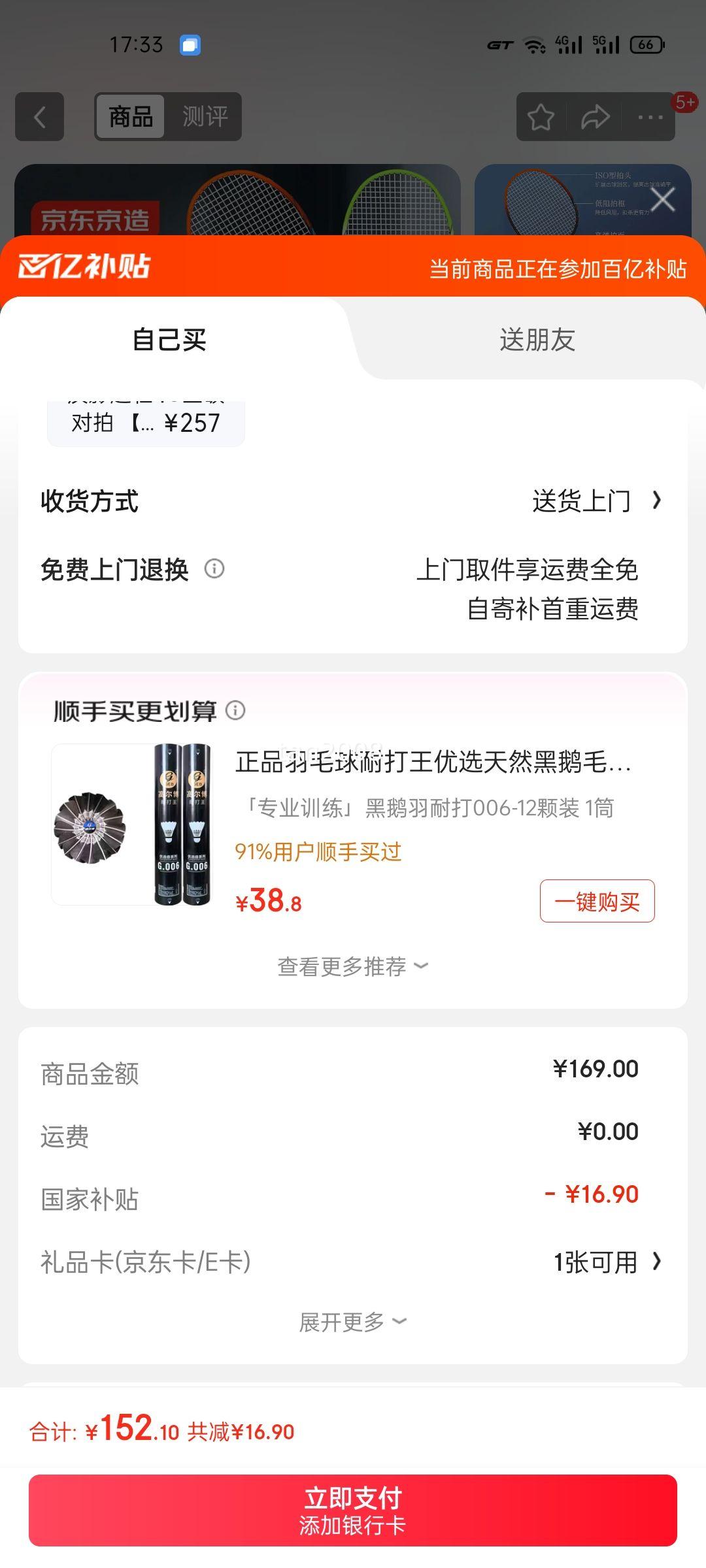Select the 对拍 ¥257 variant option
This screenshot has width=706, height=1568.
point(144,422)
